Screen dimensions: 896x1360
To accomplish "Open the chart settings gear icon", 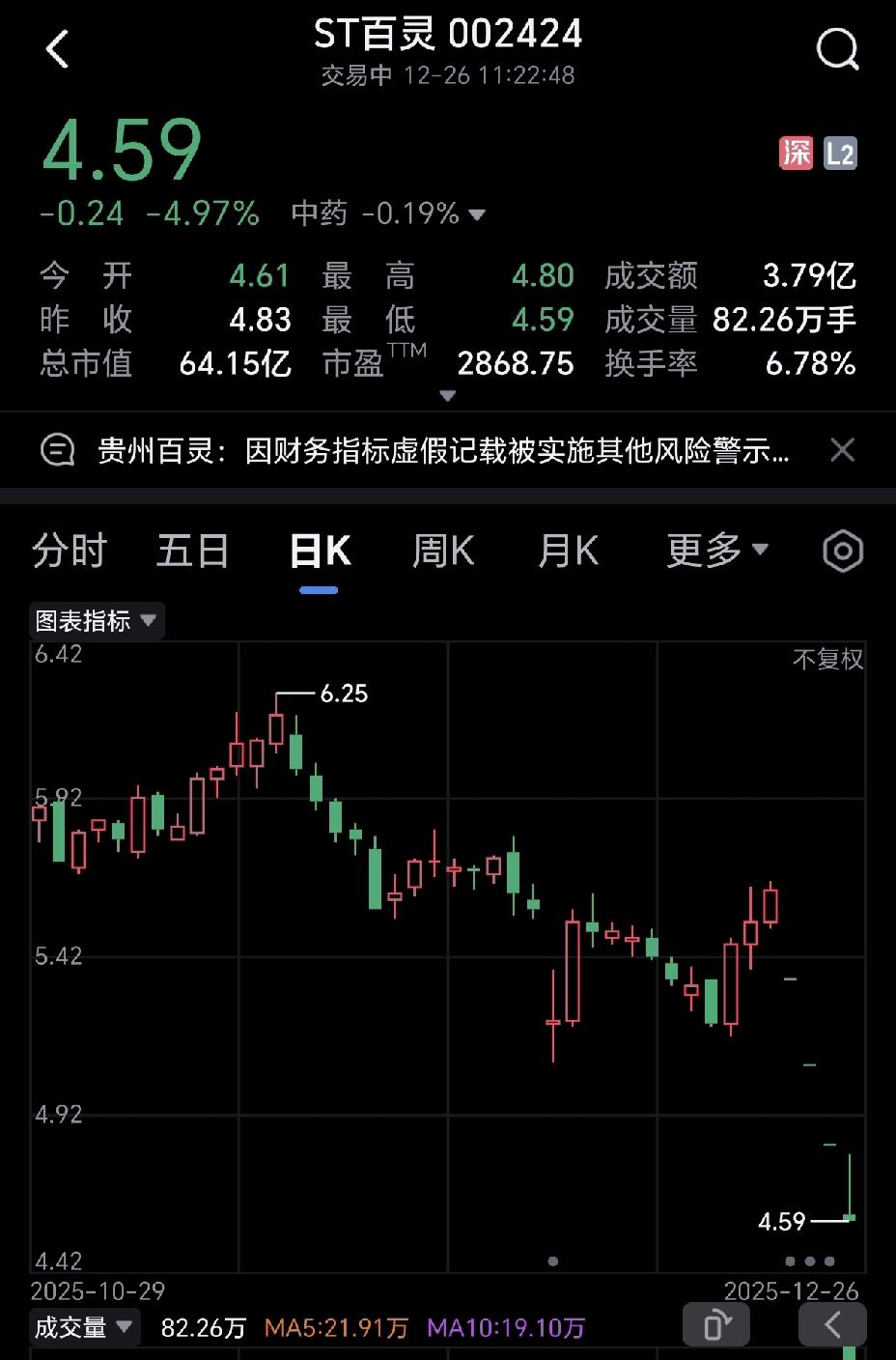I will tap(841, 550).
